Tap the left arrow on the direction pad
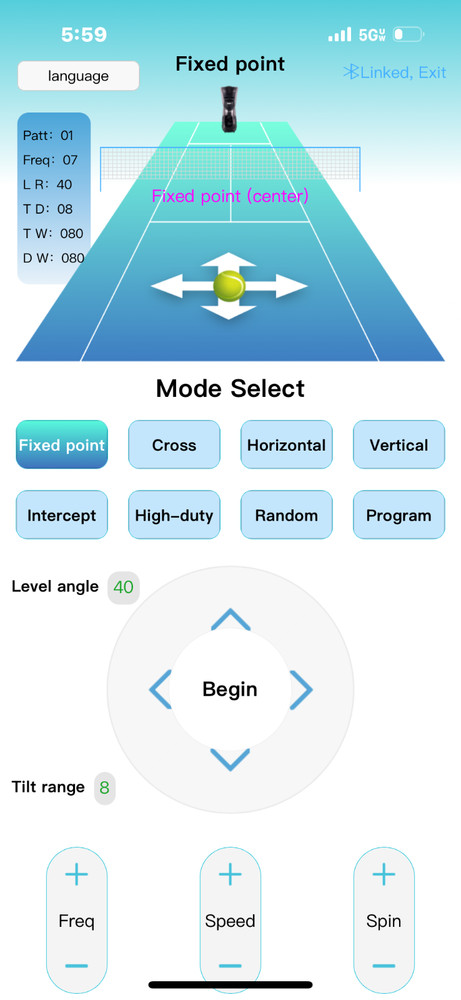This screenshot has width=461, height=1000. [160, 689]
